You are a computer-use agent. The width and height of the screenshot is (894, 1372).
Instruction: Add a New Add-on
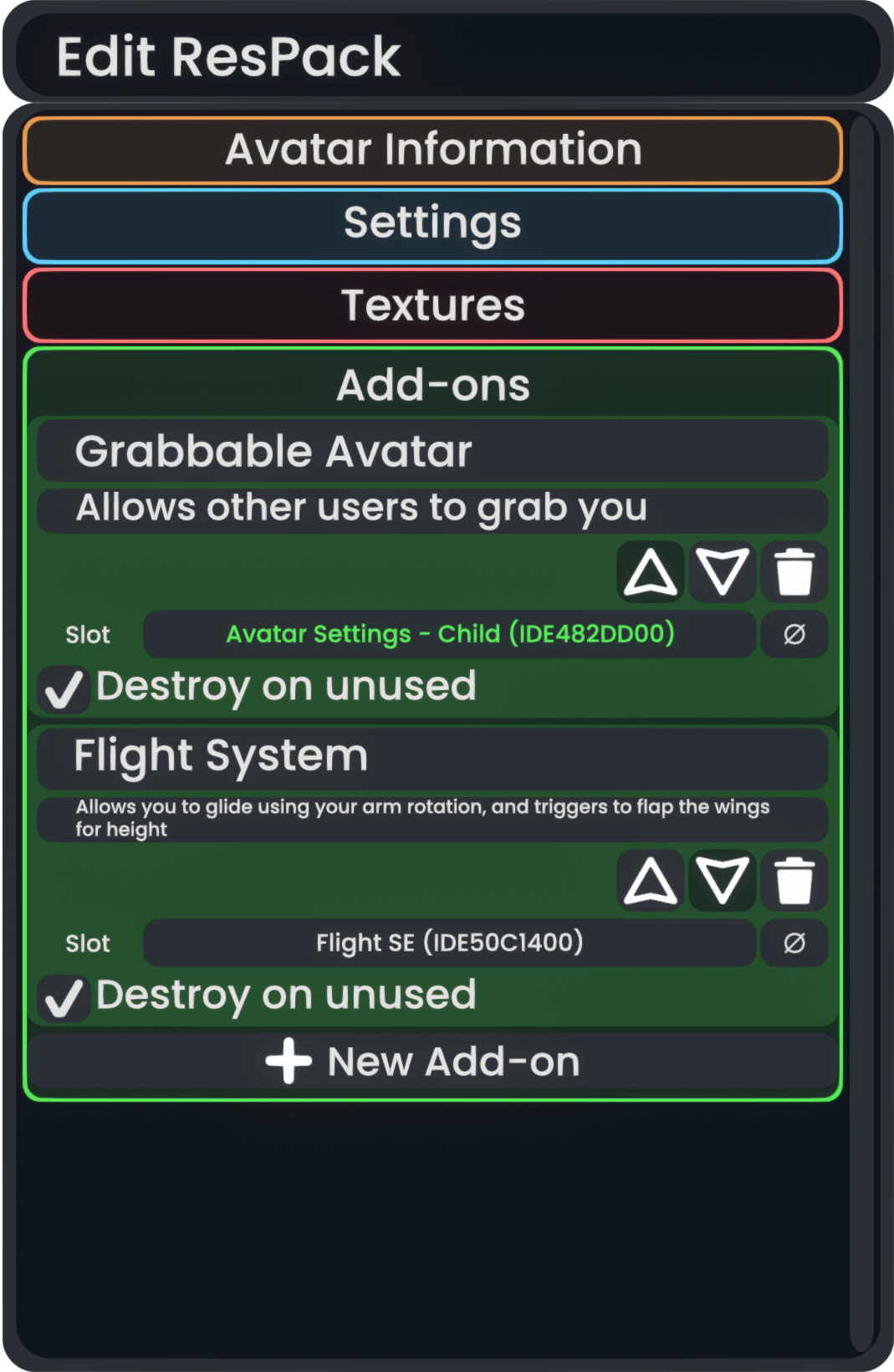coord(432,1062)
